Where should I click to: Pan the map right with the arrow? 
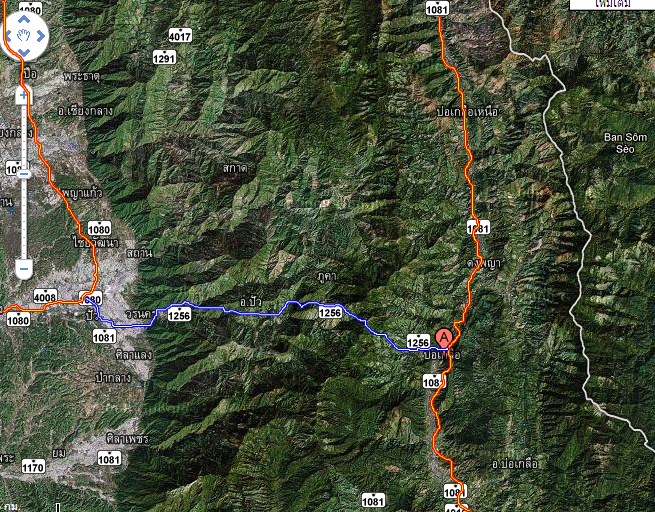[x=39, y=38]
